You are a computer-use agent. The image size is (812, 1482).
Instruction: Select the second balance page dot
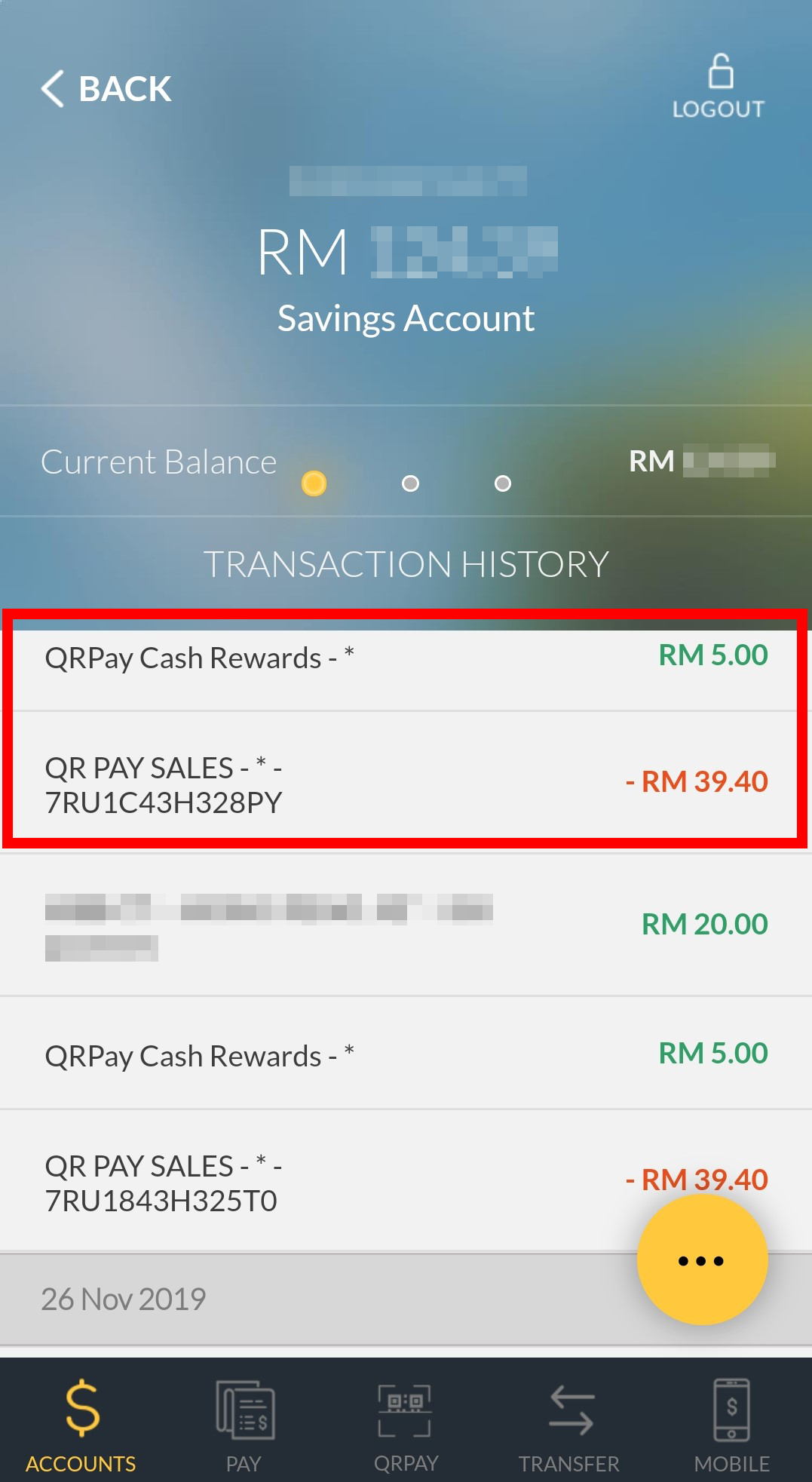tap(410, 483)
